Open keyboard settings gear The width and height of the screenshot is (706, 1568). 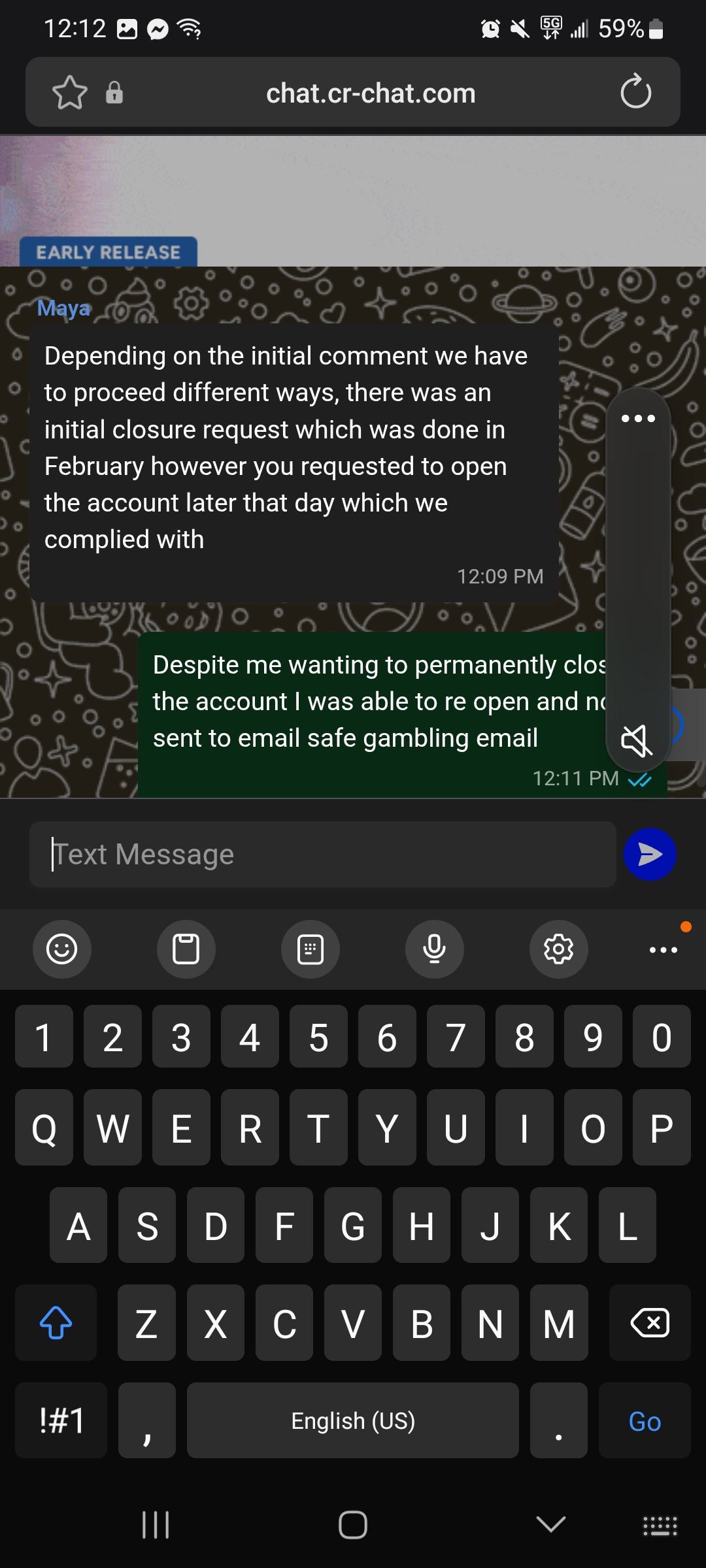559,949
